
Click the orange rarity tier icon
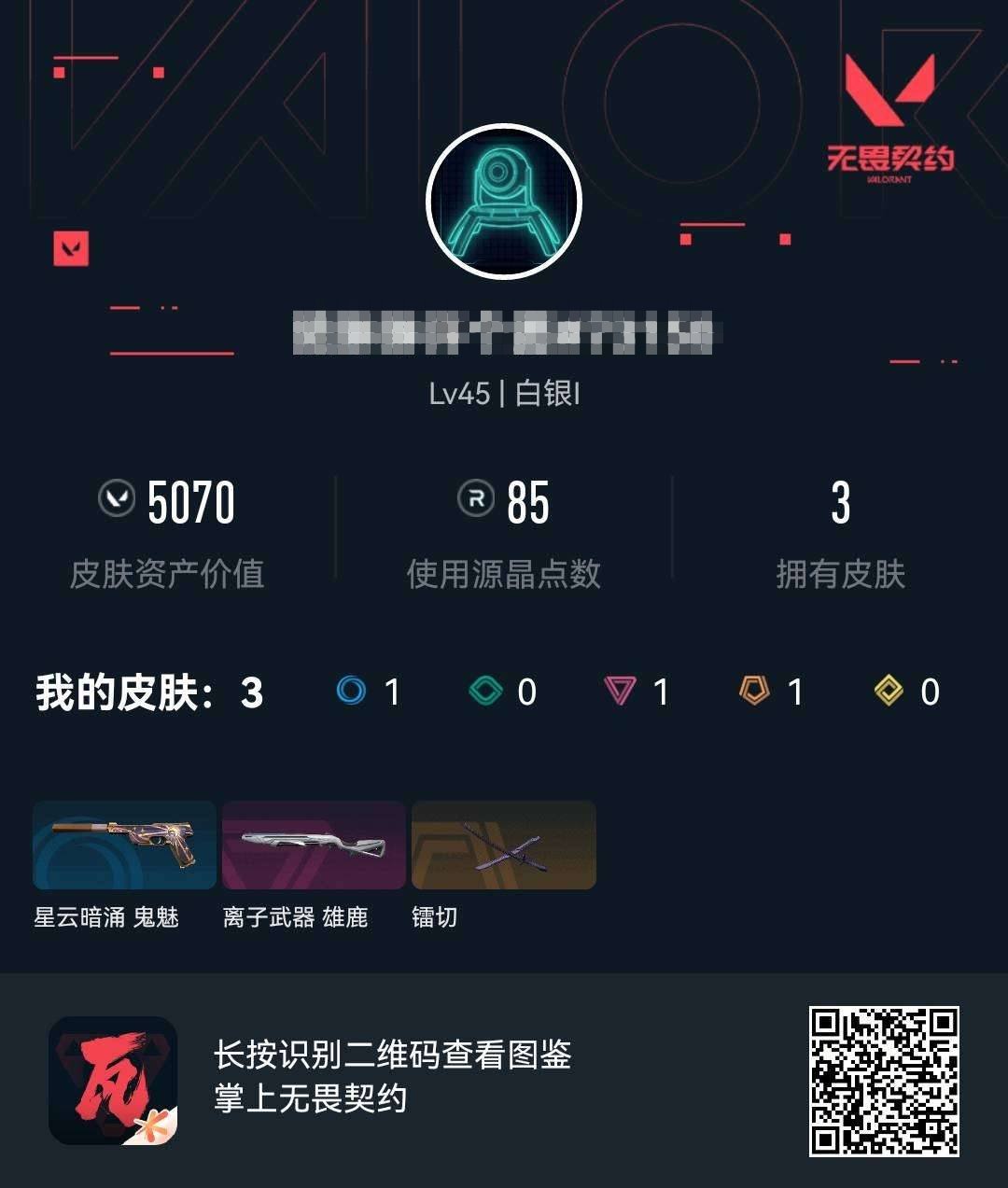751,692
